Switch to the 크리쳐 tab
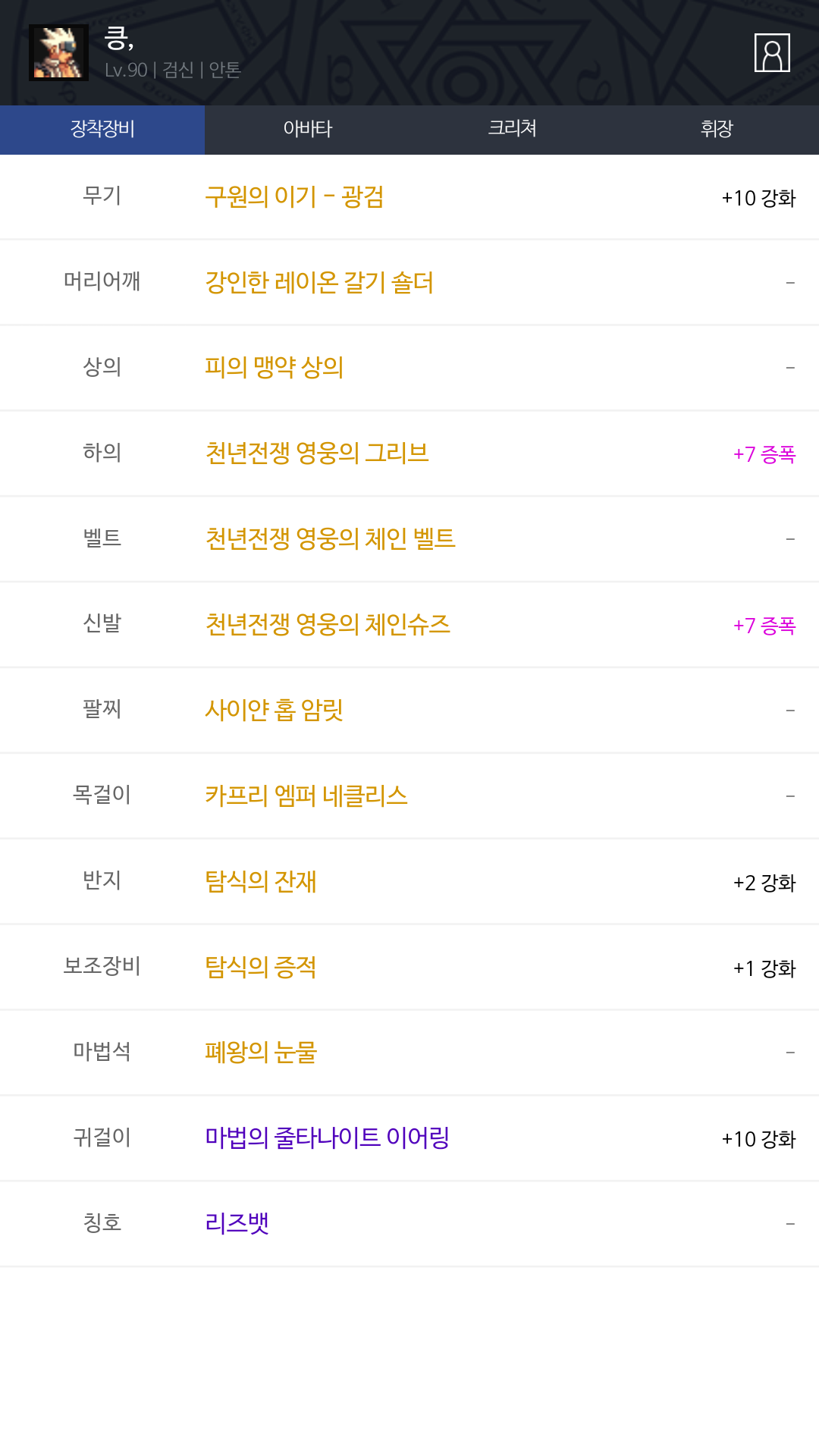Viewport: 819px width, 1456px height. 512,130
